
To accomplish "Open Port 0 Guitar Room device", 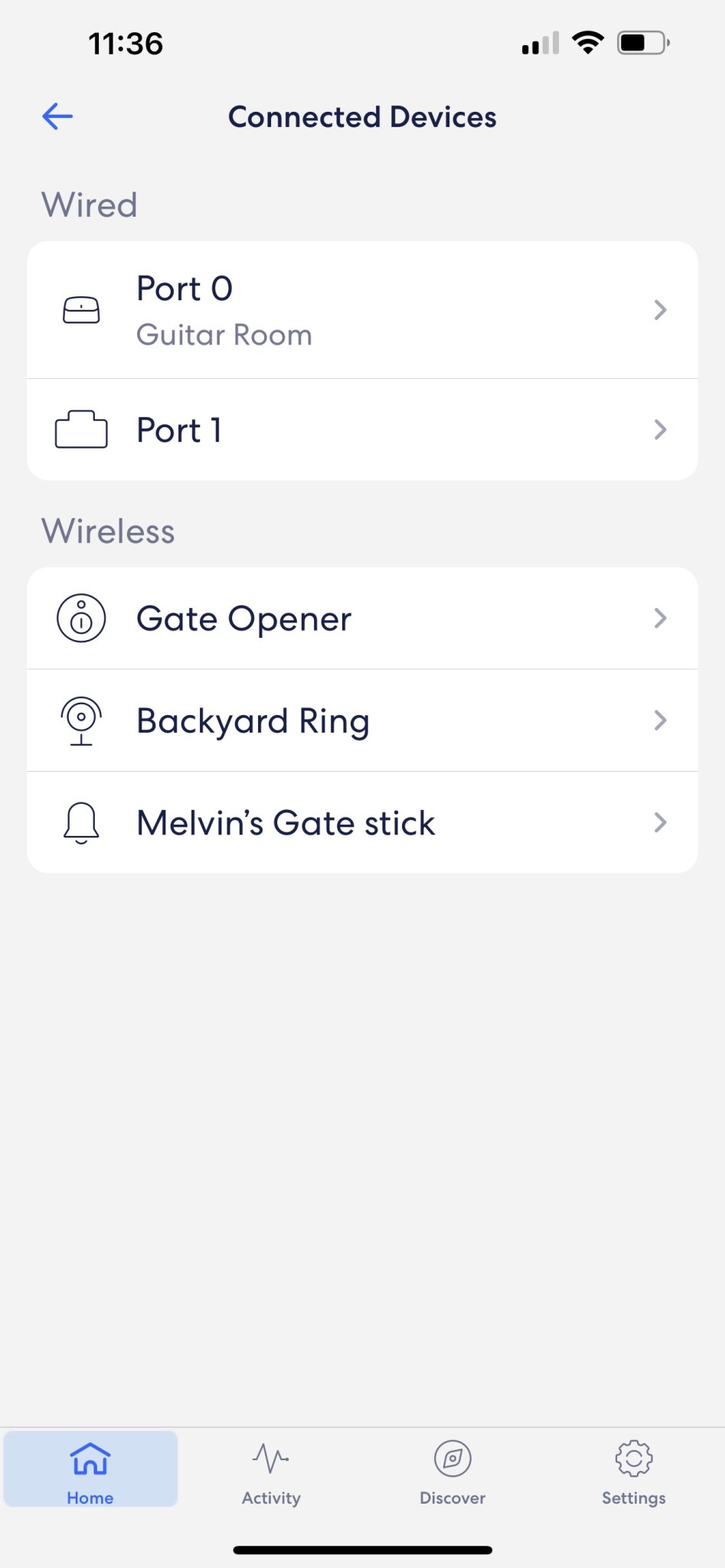I will (361, 310).
